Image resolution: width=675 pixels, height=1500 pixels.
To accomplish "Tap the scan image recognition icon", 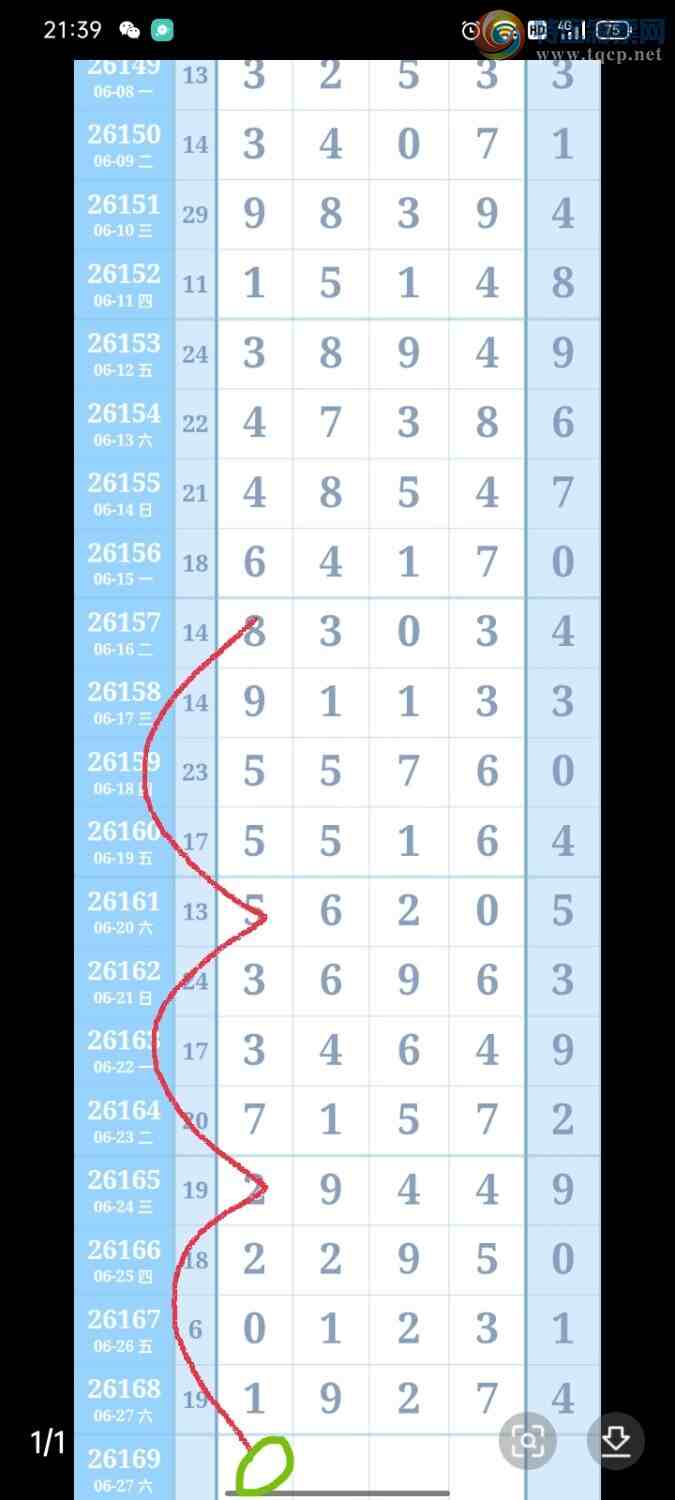I will click(x=527, y=1441).
